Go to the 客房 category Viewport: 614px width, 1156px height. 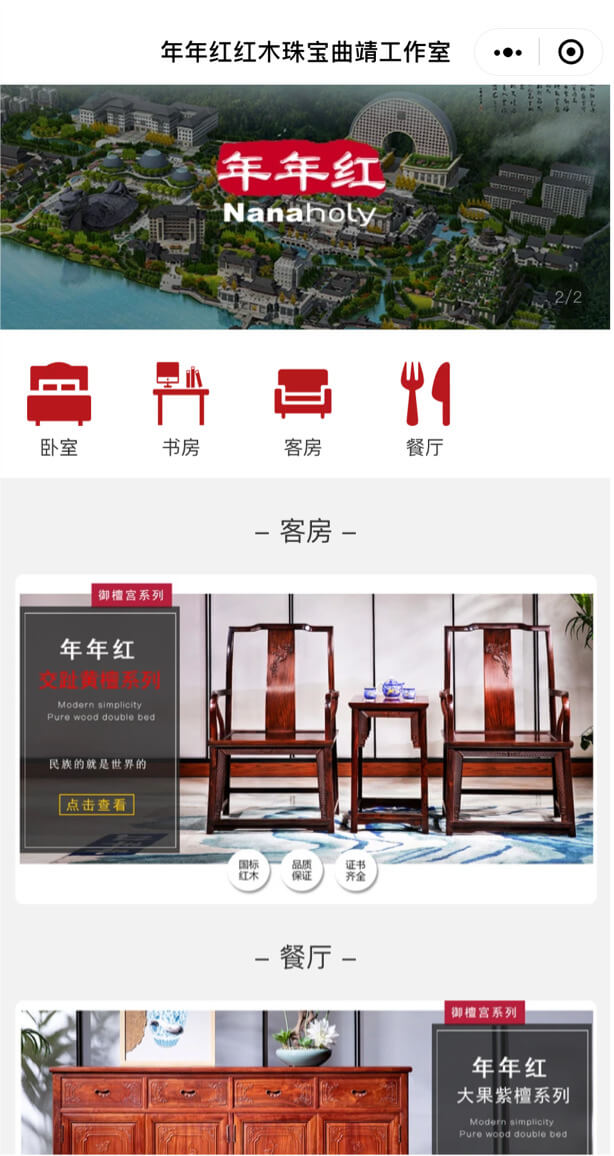(x=302, y=408)
